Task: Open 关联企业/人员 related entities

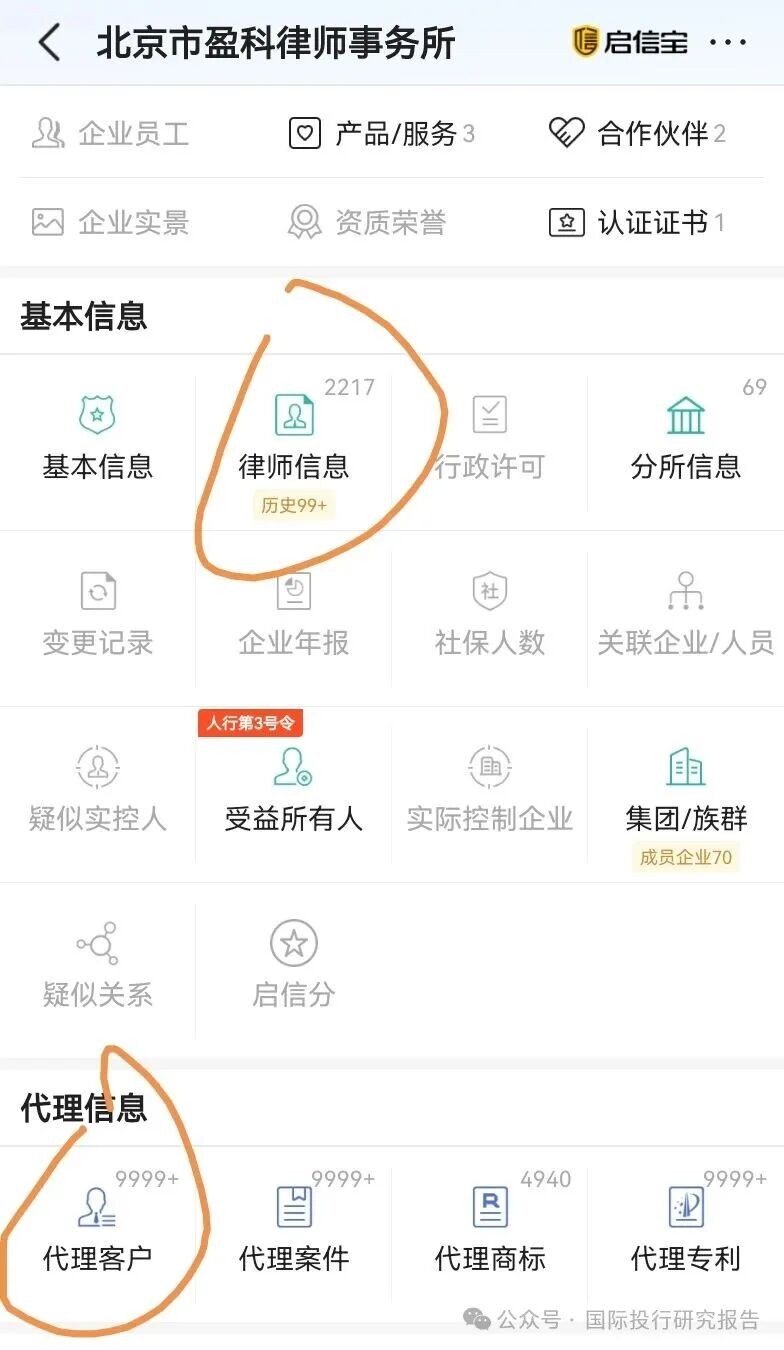Action: [685, 617]
